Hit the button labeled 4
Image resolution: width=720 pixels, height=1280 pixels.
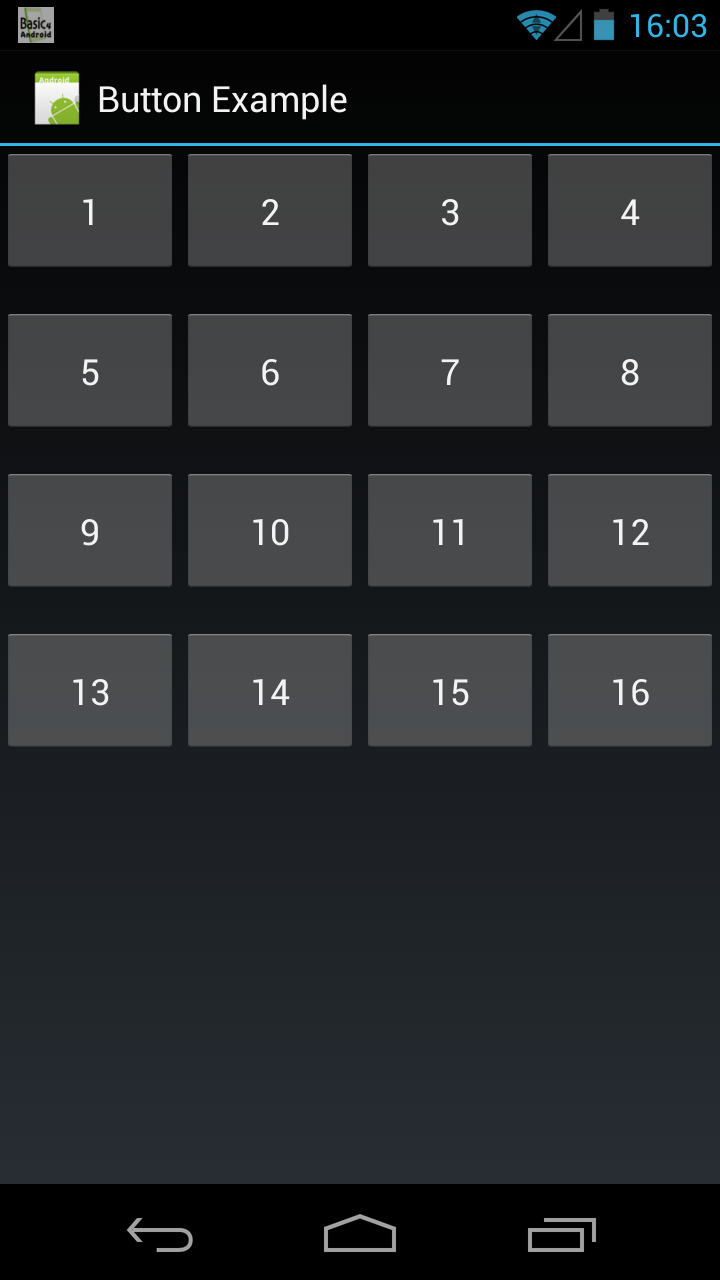(x=630, y=211)
